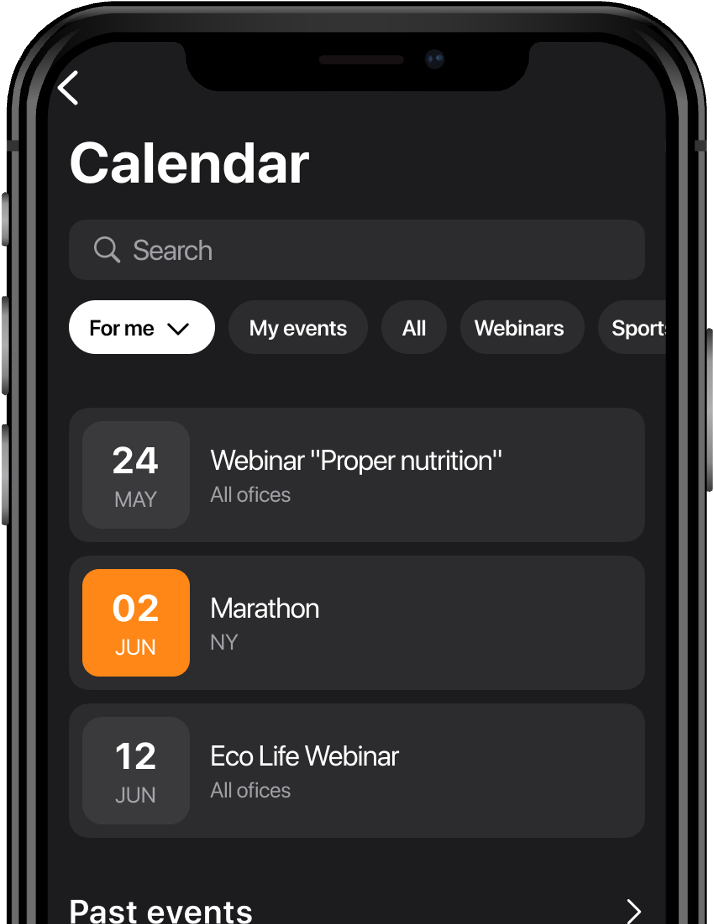Open Webinar "Proper nutrition" event
The image size is (714, 924).
[356, 474]
